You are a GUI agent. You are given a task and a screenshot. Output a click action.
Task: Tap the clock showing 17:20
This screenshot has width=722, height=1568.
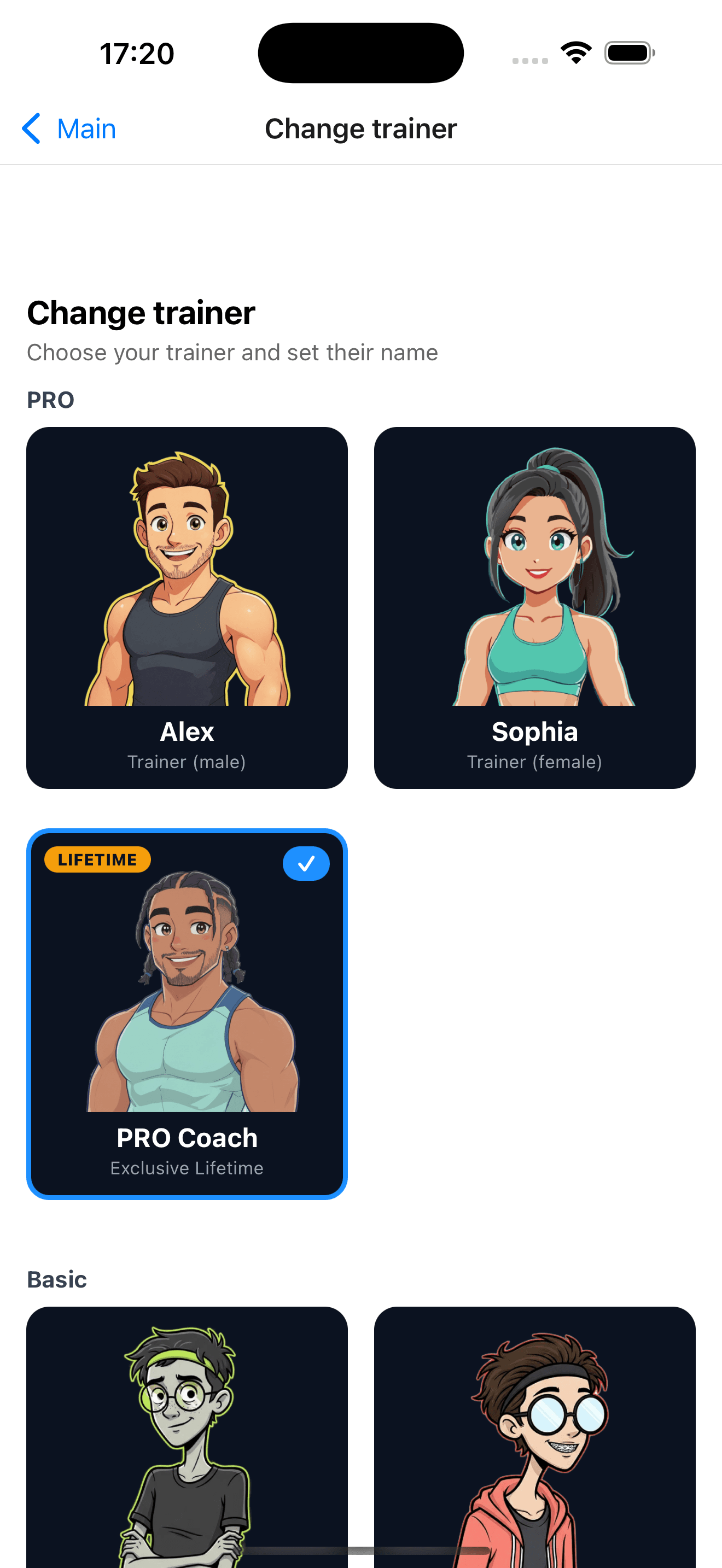click(x=137, y=53)
